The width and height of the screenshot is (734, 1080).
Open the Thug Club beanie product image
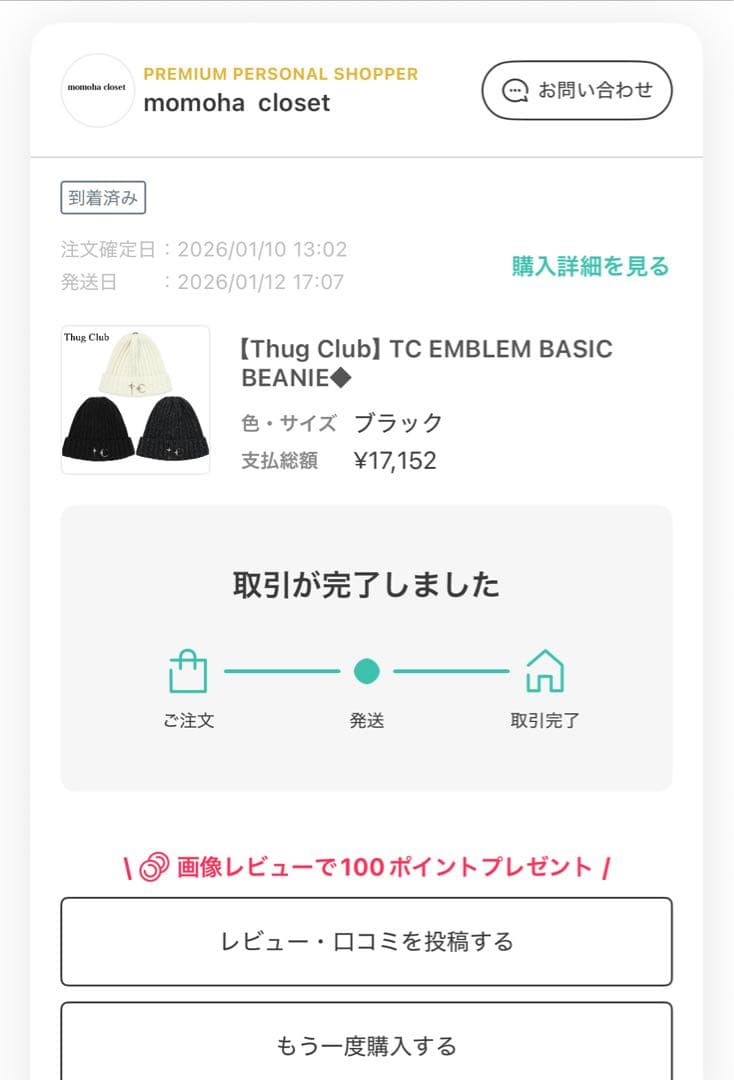[x=135, y=399]
